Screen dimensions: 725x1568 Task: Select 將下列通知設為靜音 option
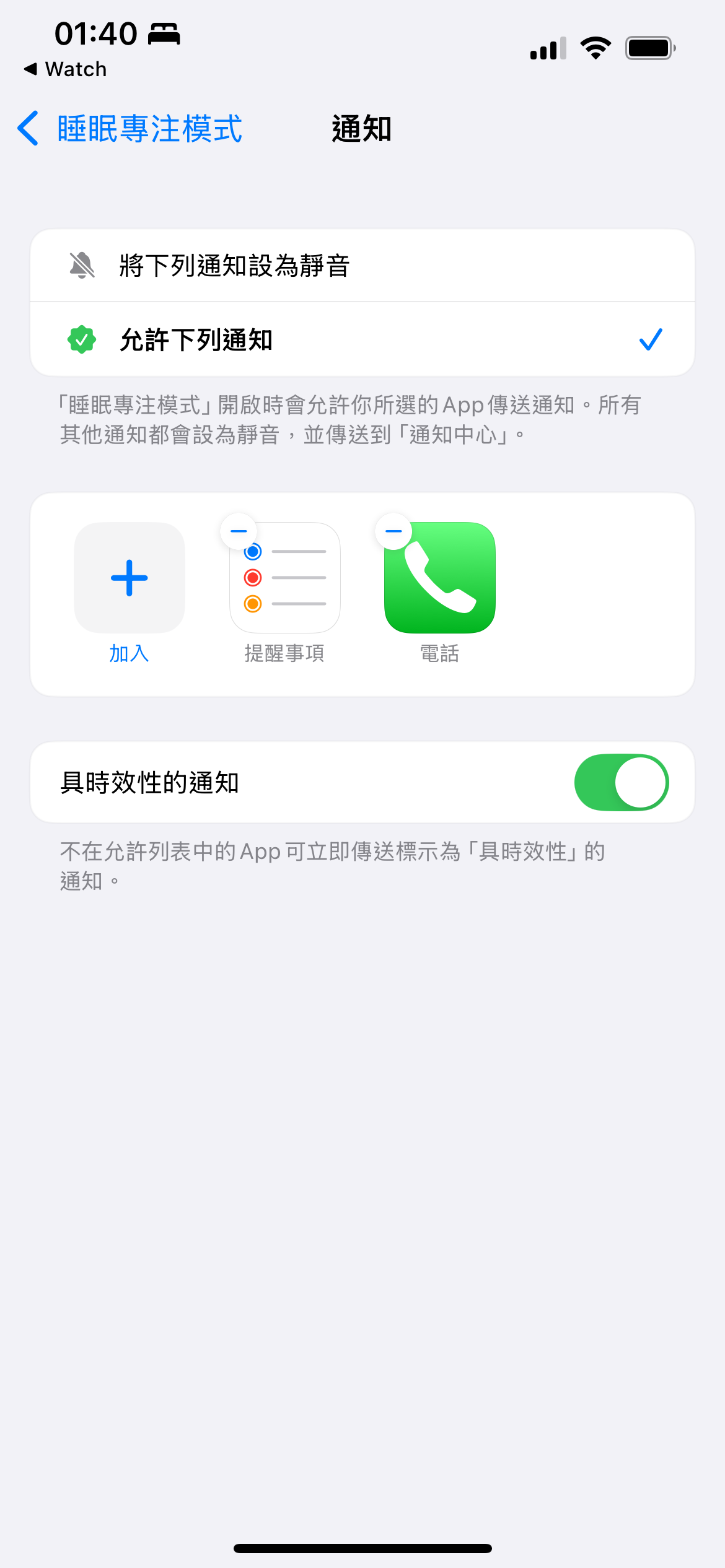(362, 266)
